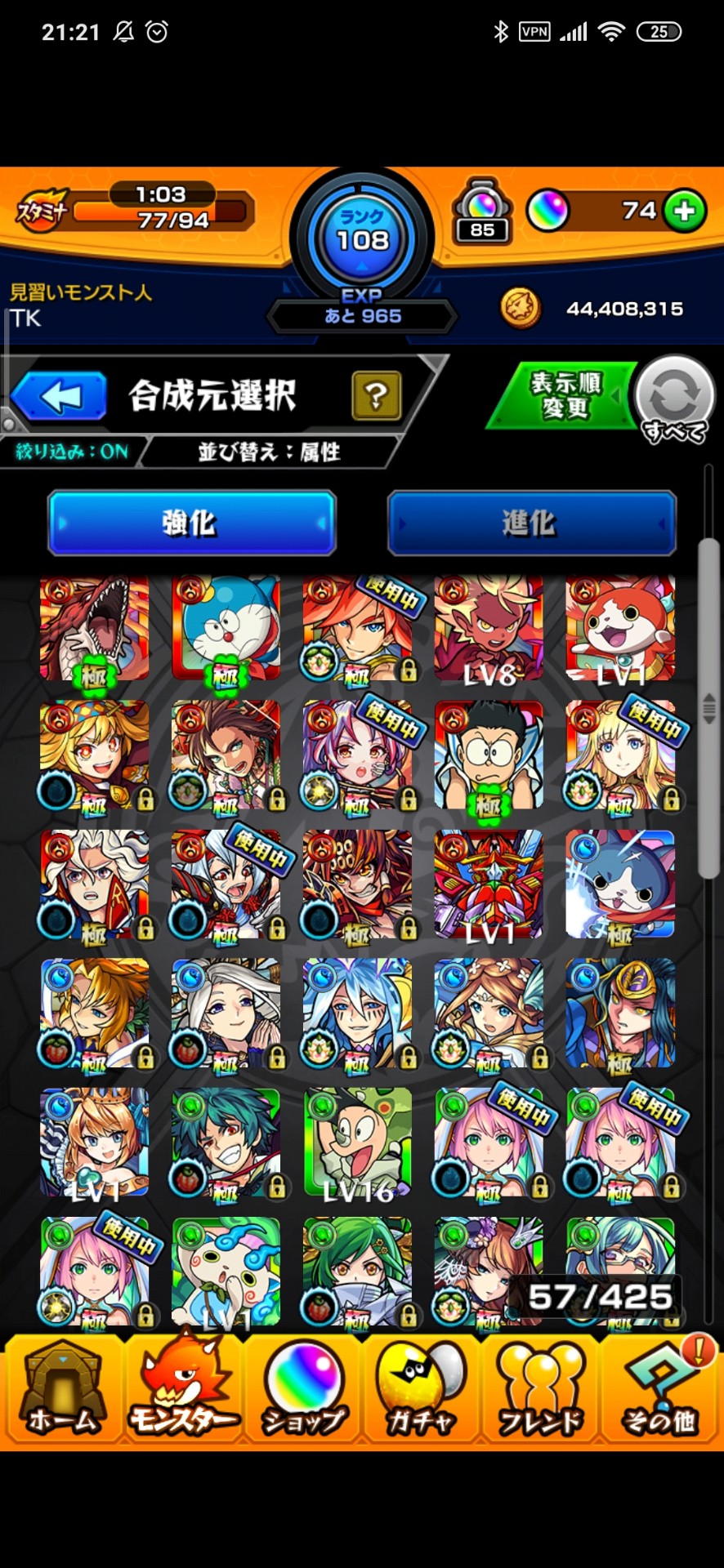Select the LV16 green monster tile

point(358,1142)
